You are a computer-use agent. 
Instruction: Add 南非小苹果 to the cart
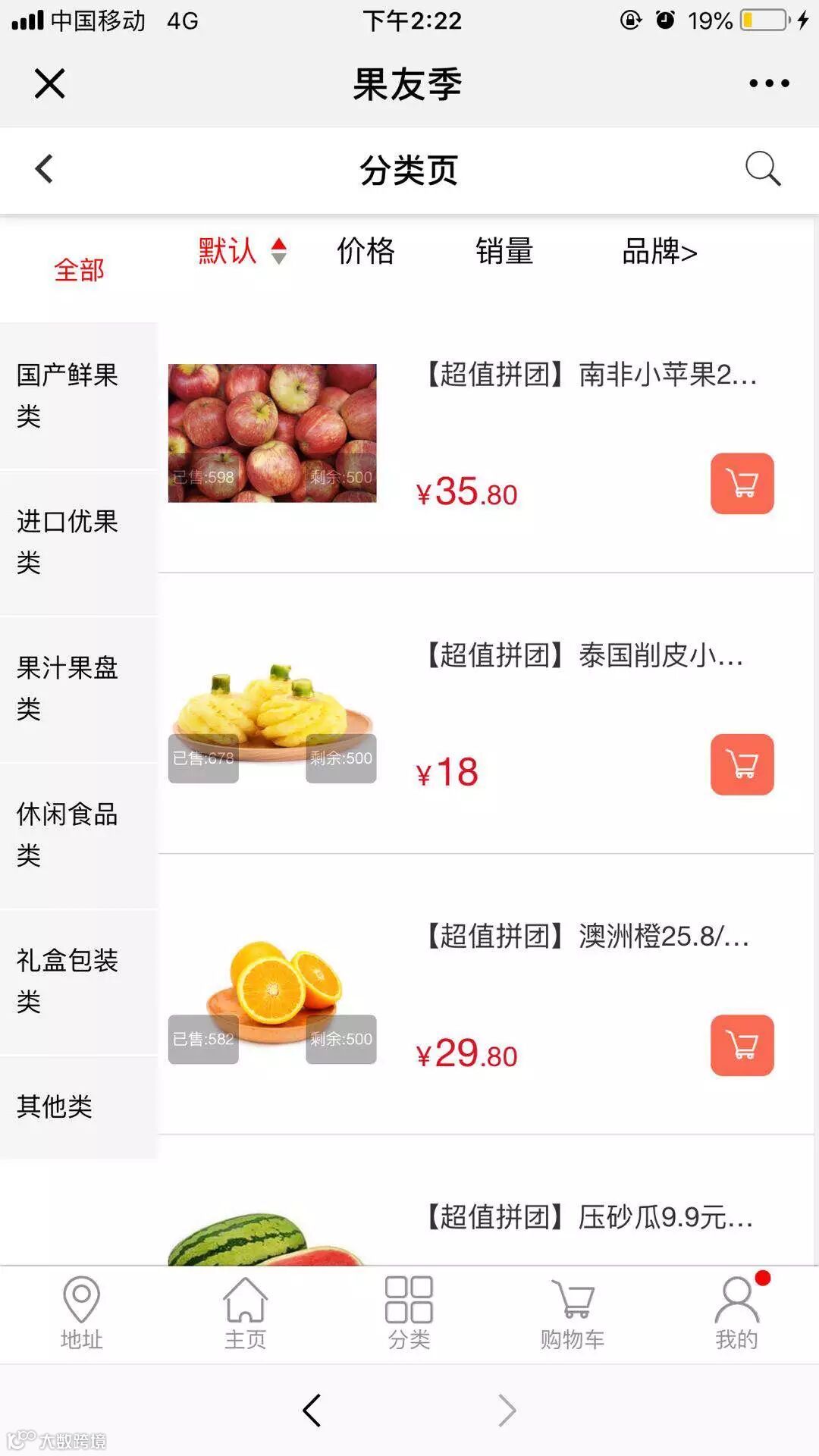point(742,484)
